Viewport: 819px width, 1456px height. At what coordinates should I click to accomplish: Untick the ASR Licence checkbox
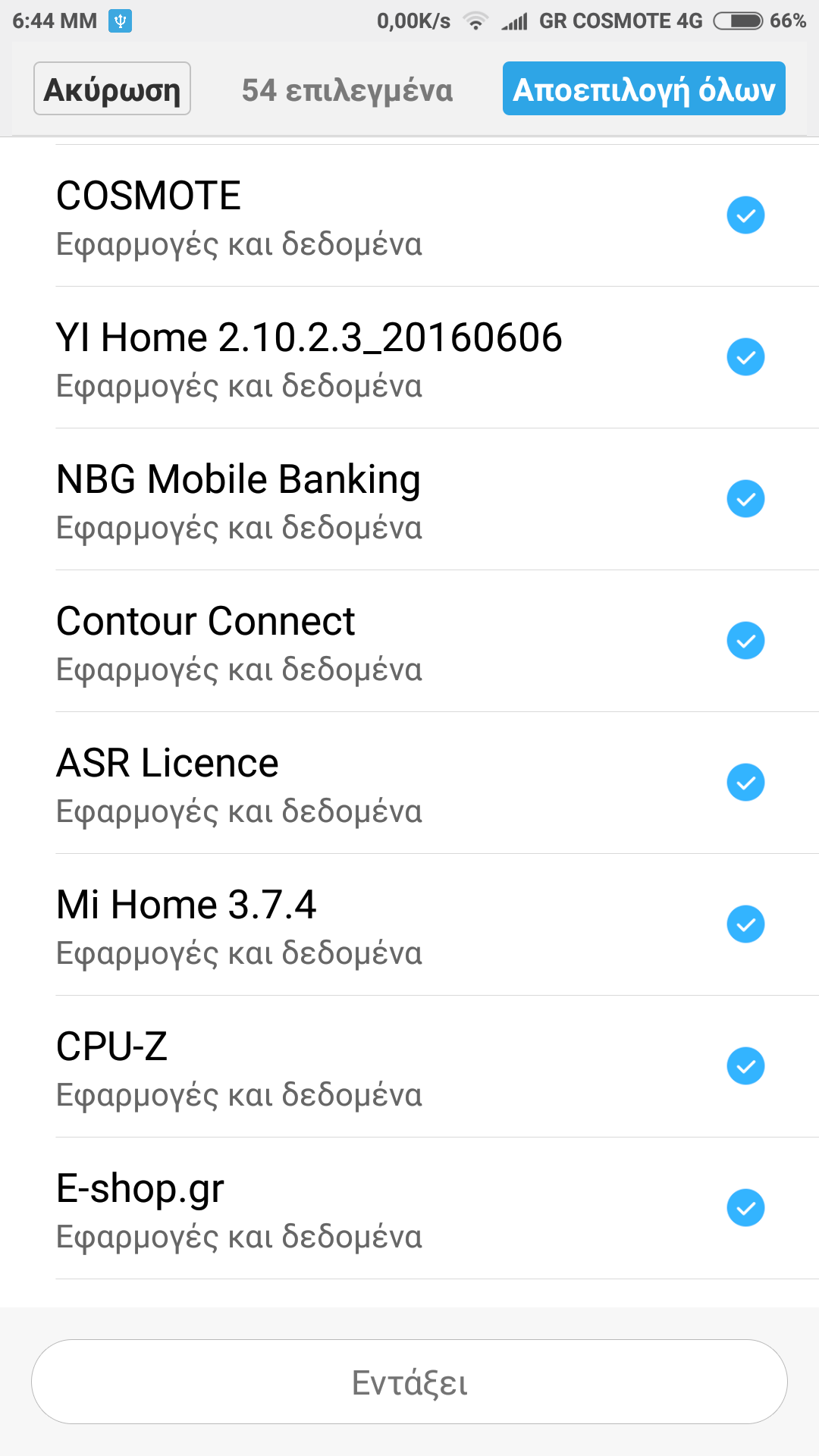pos(745,783)
